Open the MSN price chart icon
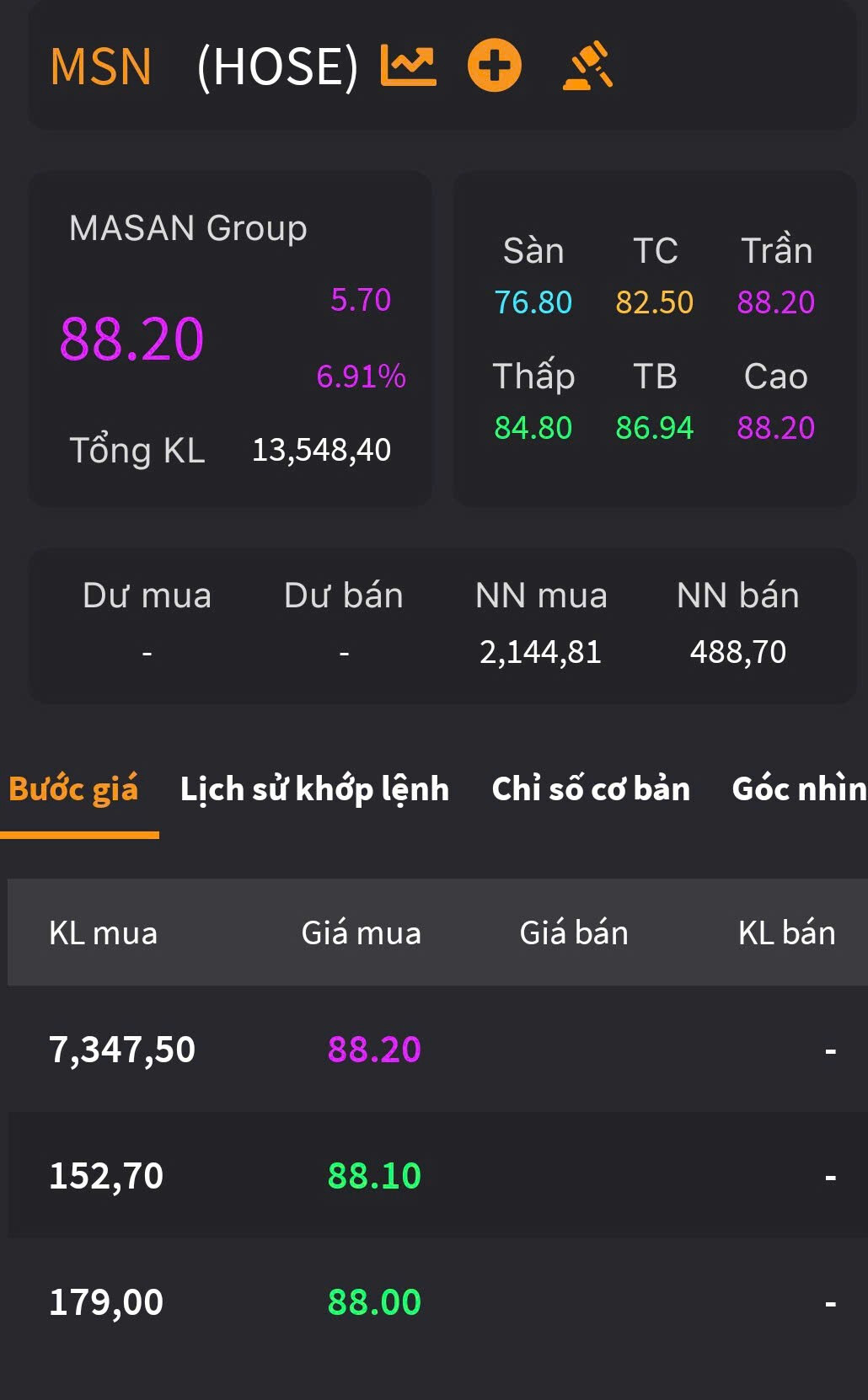868x1400 pixels. tap(409, 66)
